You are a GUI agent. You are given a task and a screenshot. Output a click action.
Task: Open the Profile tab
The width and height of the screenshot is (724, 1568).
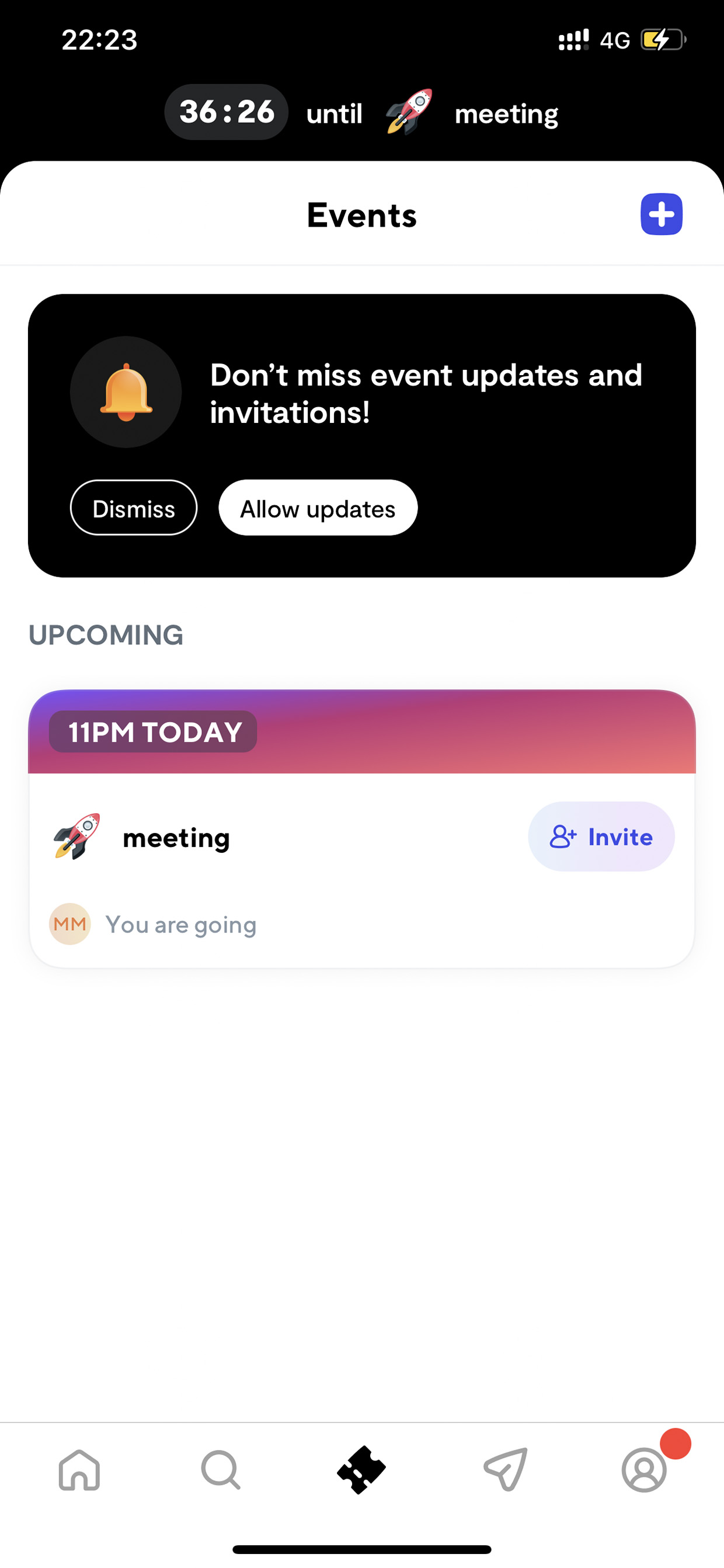coord(644,1469)
